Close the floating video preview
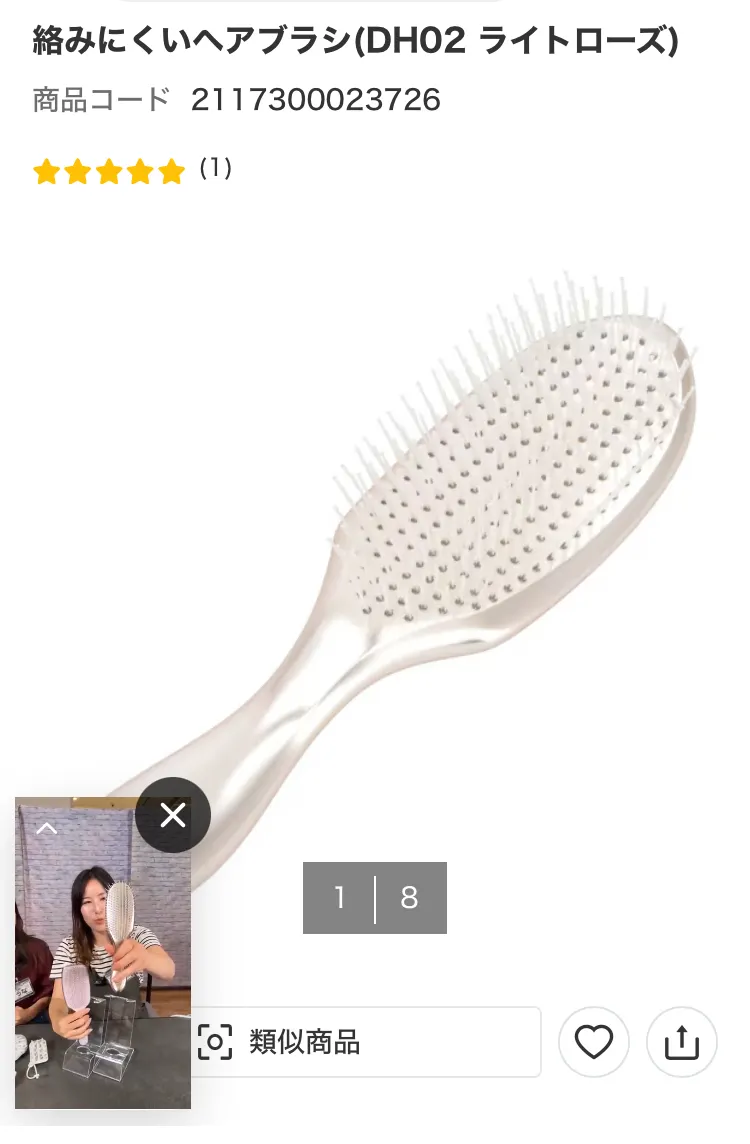750x1144 pixels. (x=173, y=815)
